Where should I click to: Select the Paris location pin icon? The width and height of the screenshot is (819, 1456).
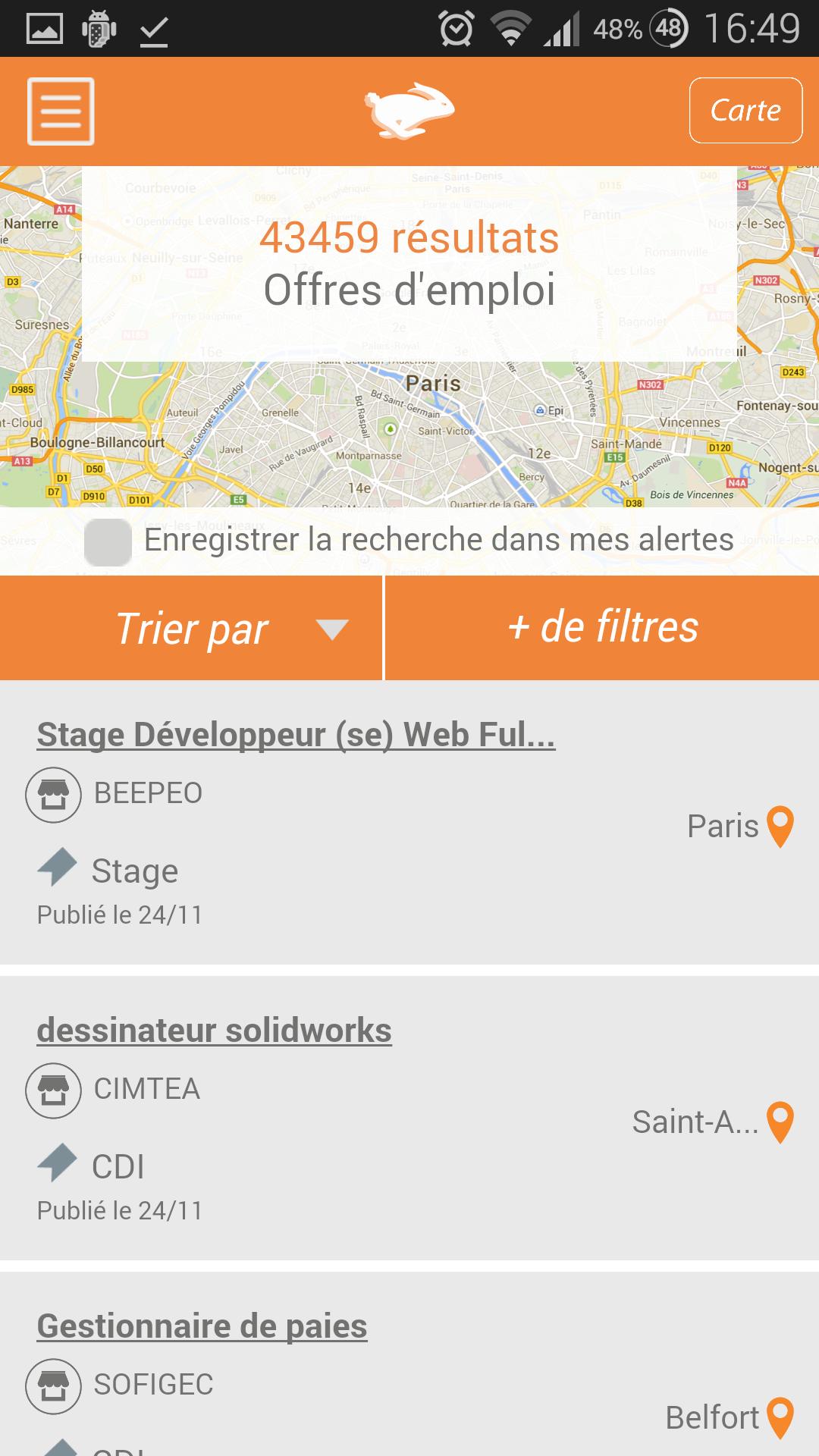(x=780, y=827)
